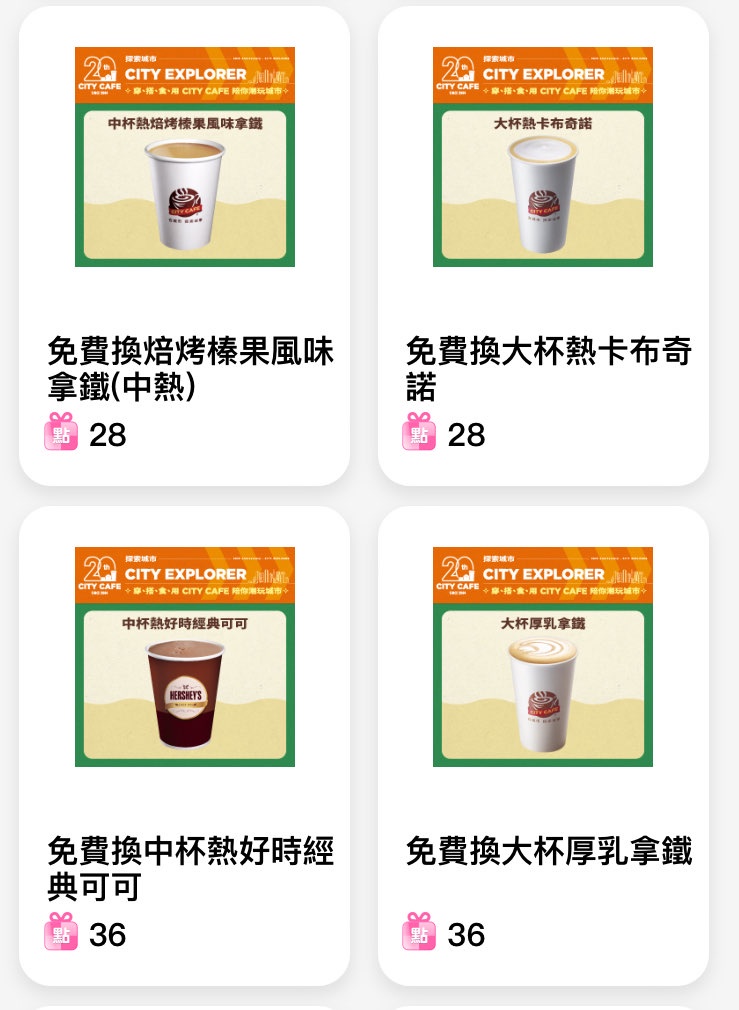This screenshot has height=1010, width=739.
Task: View the 中杯熱好時經典可可 redemption card
Action: click(x=185, y=746)
